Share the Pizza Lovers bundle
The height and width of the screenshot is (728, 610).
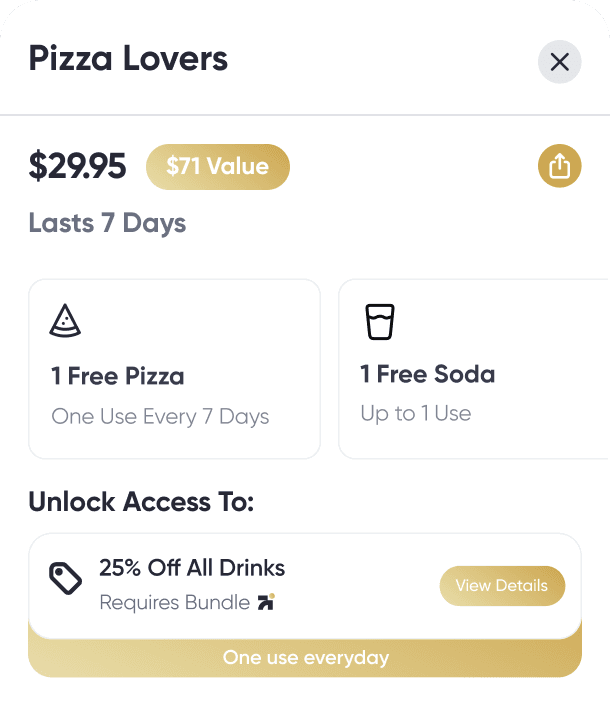click(x=559, y=166)
